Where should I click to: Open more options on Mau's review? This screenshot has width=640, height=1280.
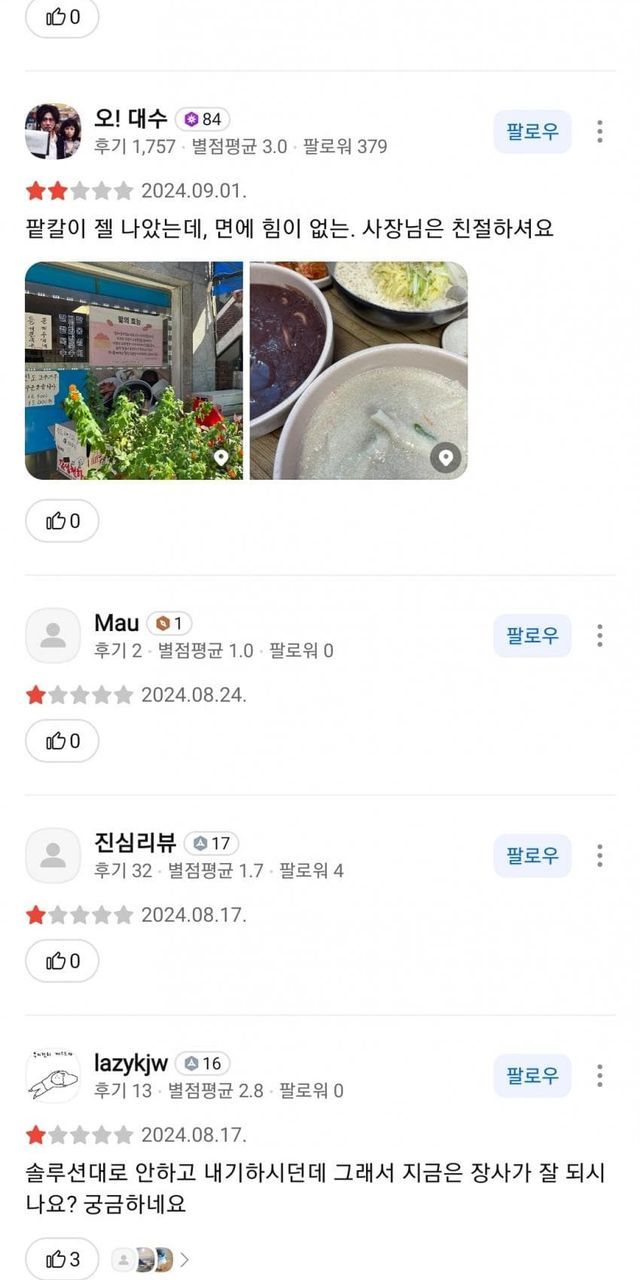point(600,635)
